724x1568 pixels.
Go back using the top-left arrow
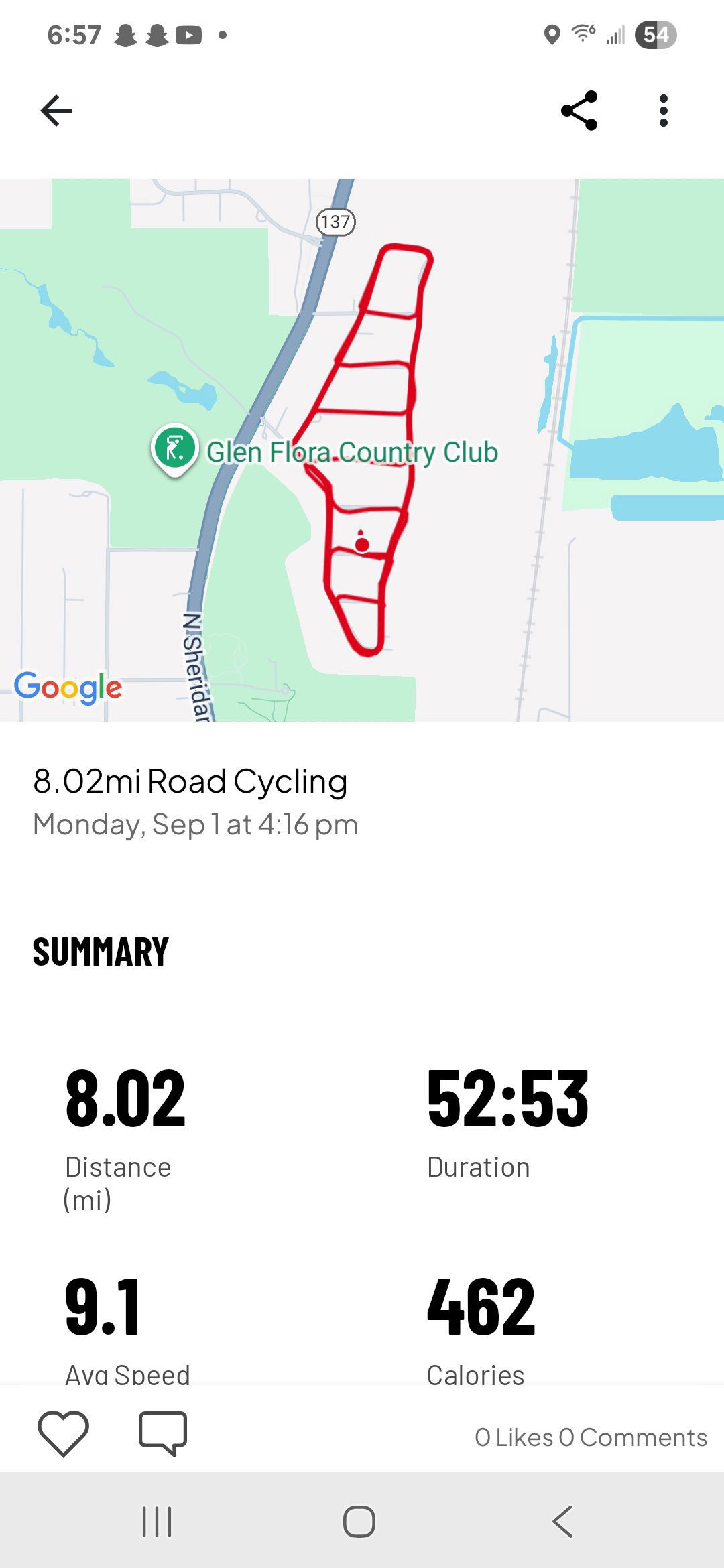(56, 111)
